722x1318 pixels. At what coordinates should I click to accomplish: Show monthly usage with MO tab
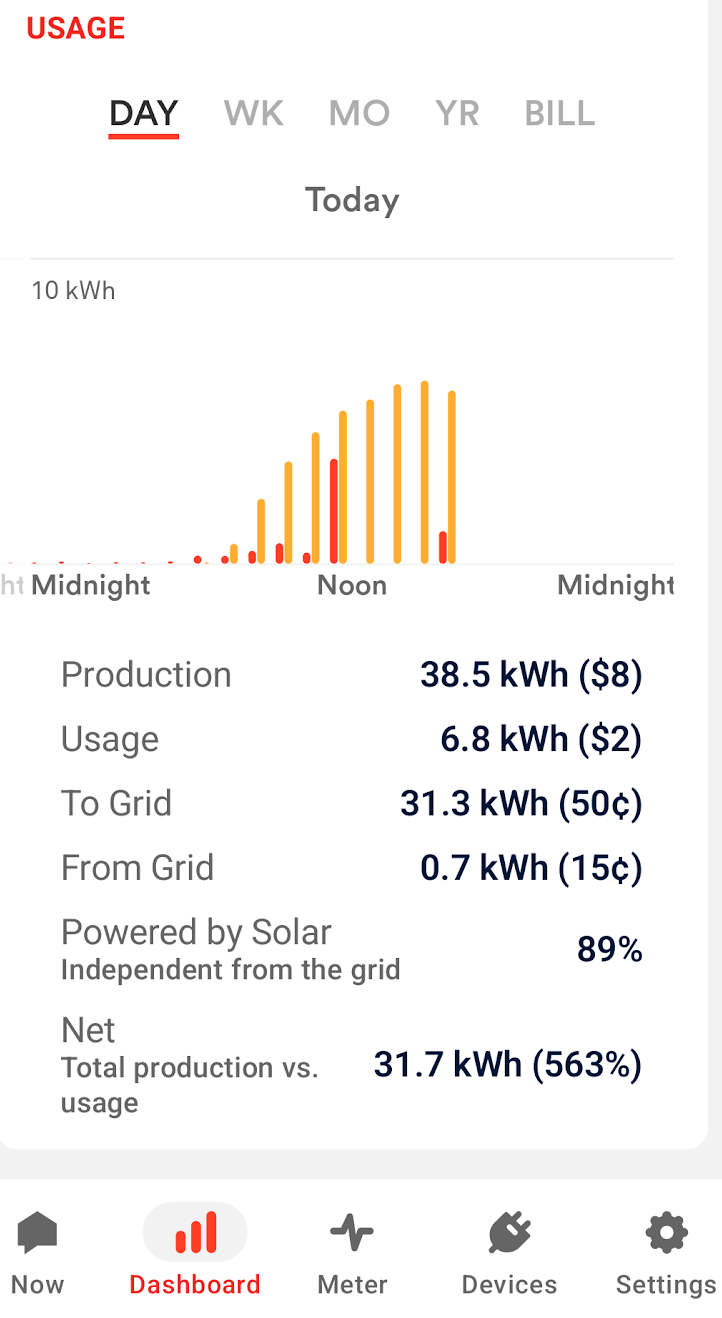[x=359, y=114]
